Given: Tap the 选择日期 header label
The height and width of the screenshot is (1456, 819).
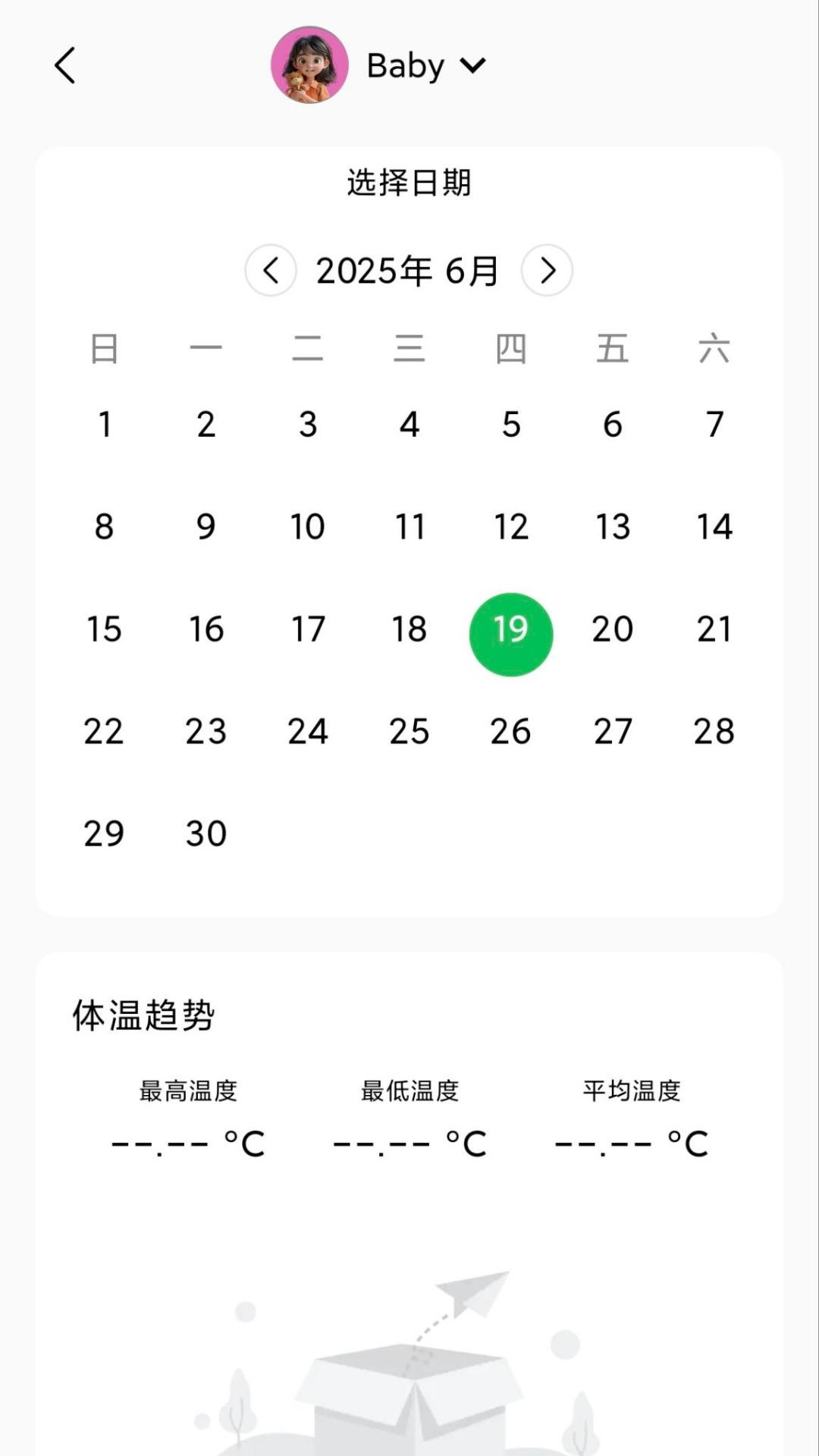Looking at the screenshot, I should click(x=409, y=182).
